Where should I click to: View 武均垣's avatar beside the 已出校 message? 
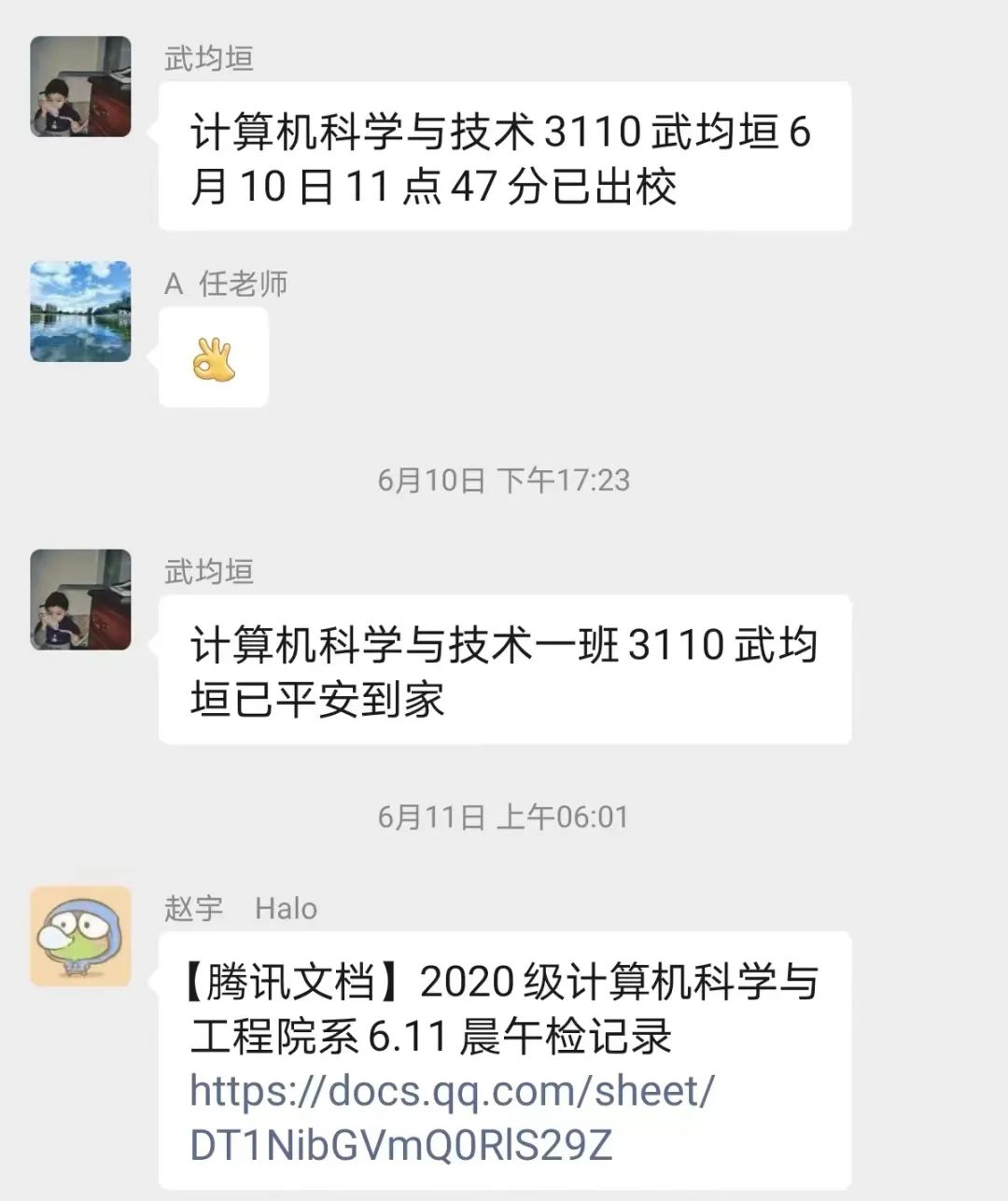81,87
